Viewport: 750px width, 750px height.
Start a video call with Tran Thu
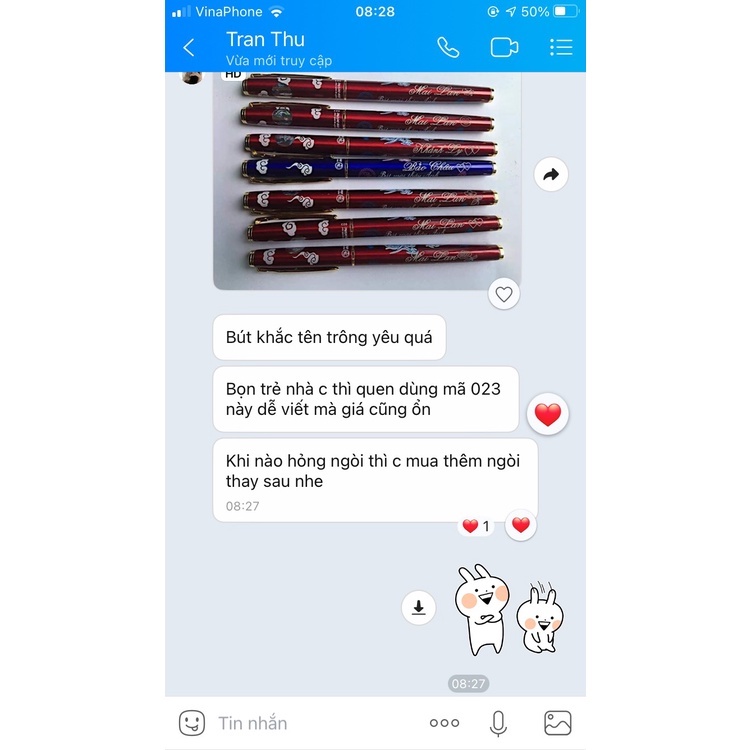point(504,47)
